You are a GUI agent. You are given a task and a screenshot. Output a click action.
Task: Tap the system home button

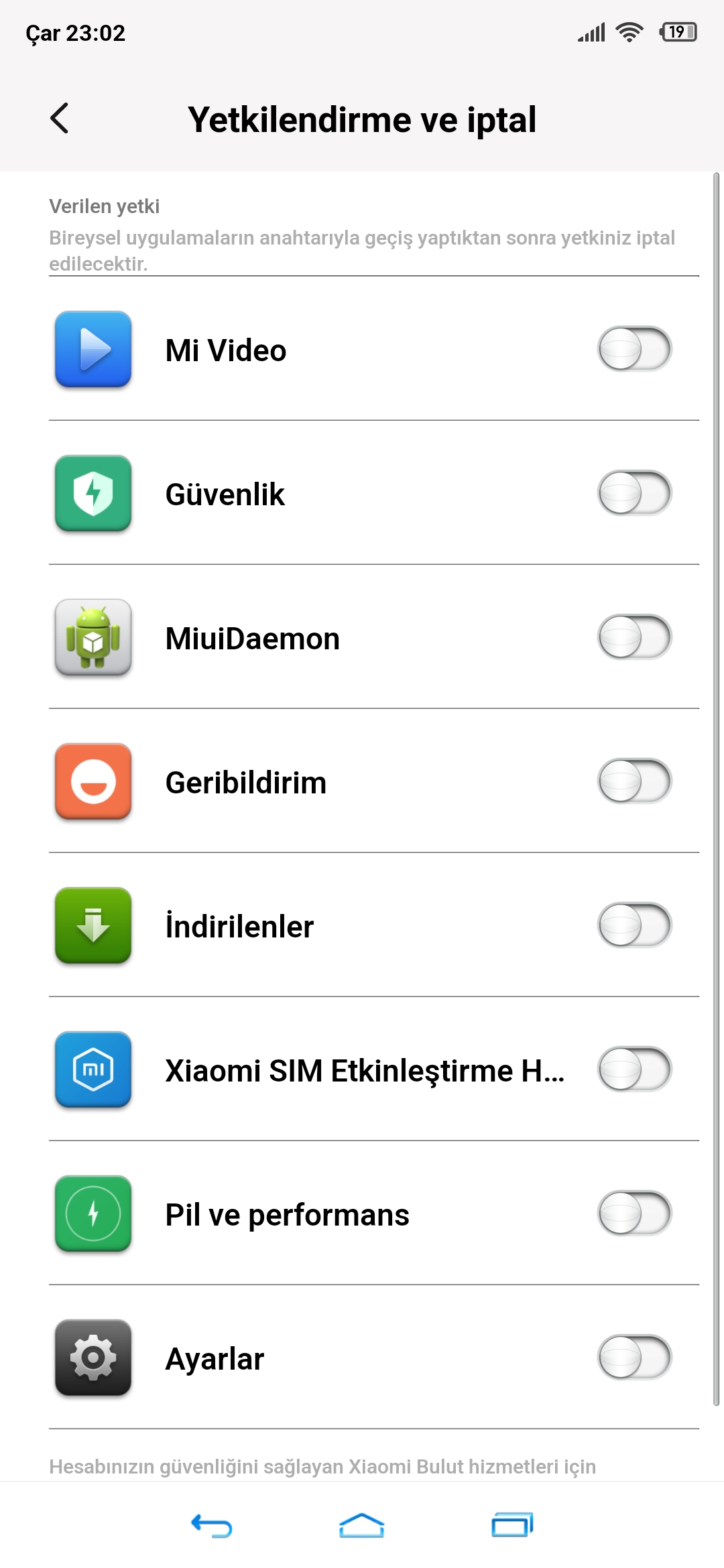coord(362,1526)
